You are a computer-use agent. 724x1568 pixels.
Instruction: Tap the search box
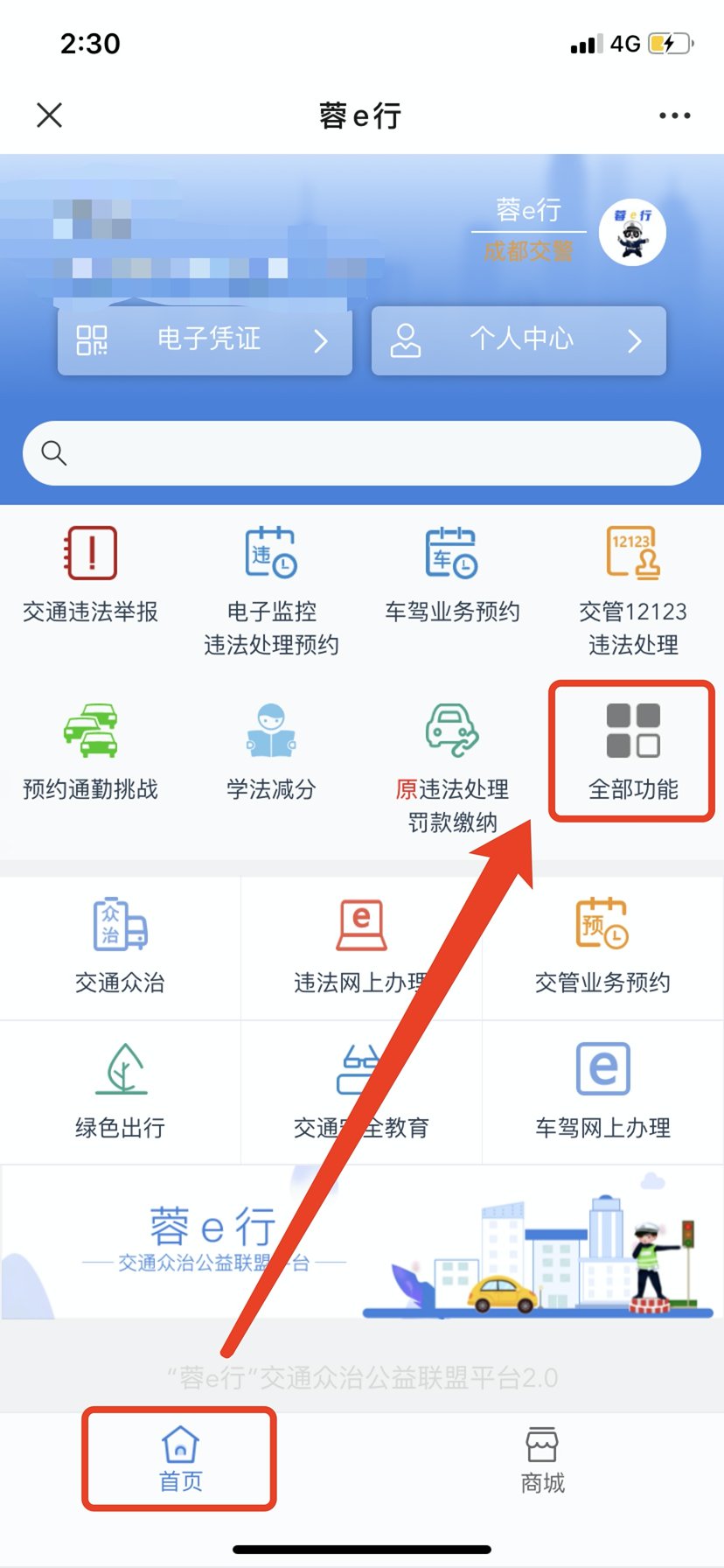(x=362, y=453)
